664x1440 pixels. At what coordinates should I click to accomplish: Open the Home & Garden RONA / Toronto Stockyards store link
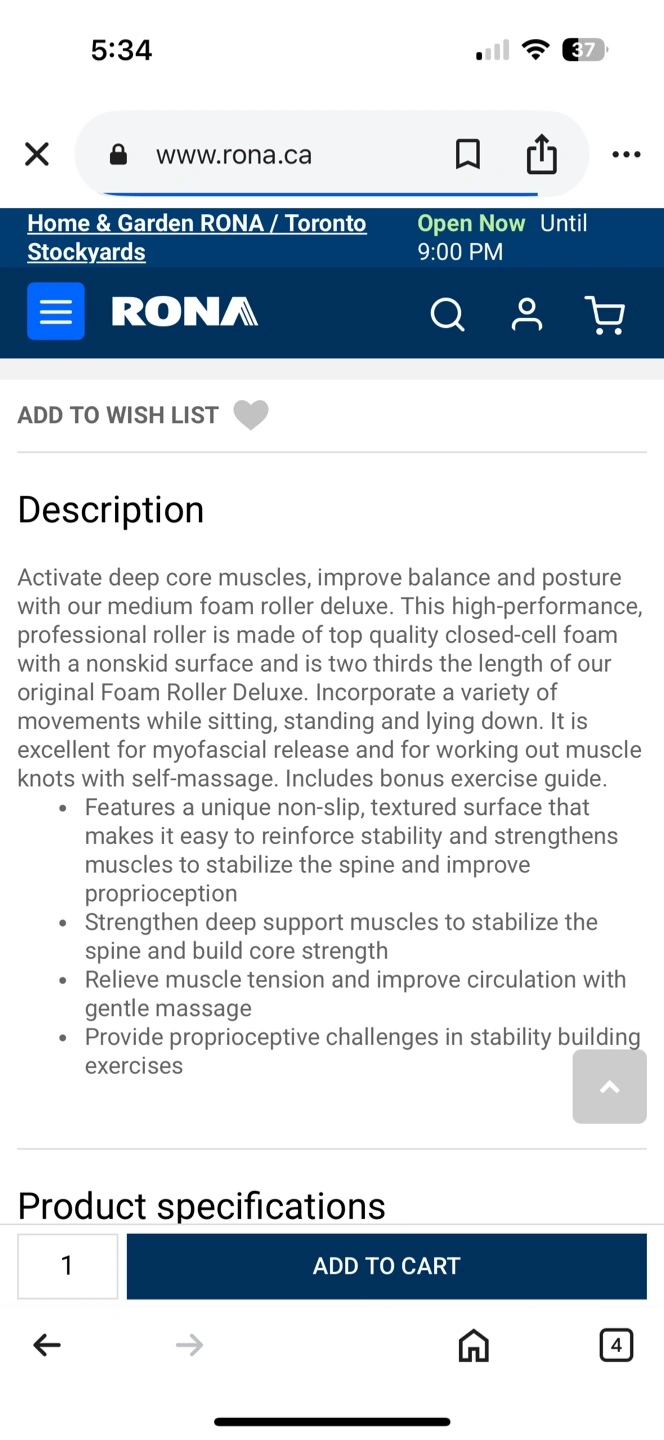coord(197,237)
